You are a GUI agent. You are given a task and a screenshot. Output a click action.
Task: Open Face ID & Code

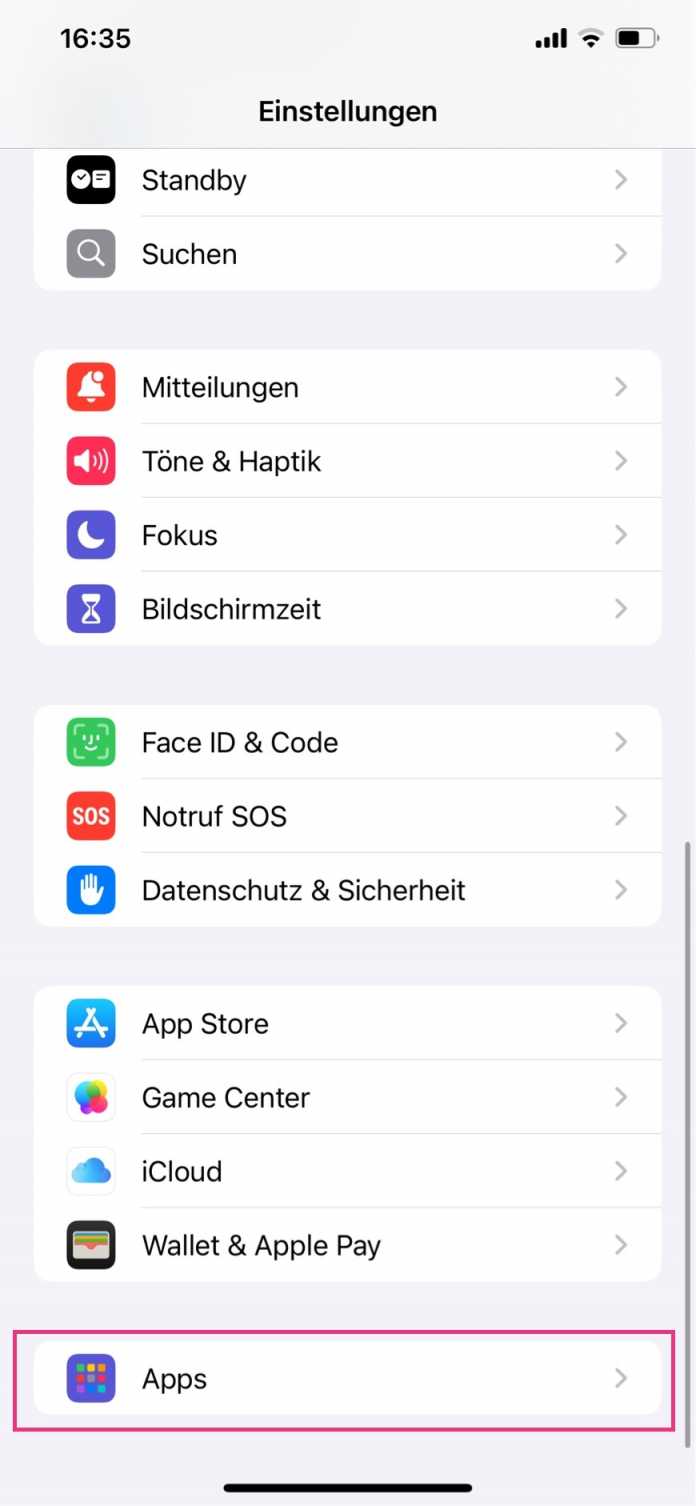point(347,743)
